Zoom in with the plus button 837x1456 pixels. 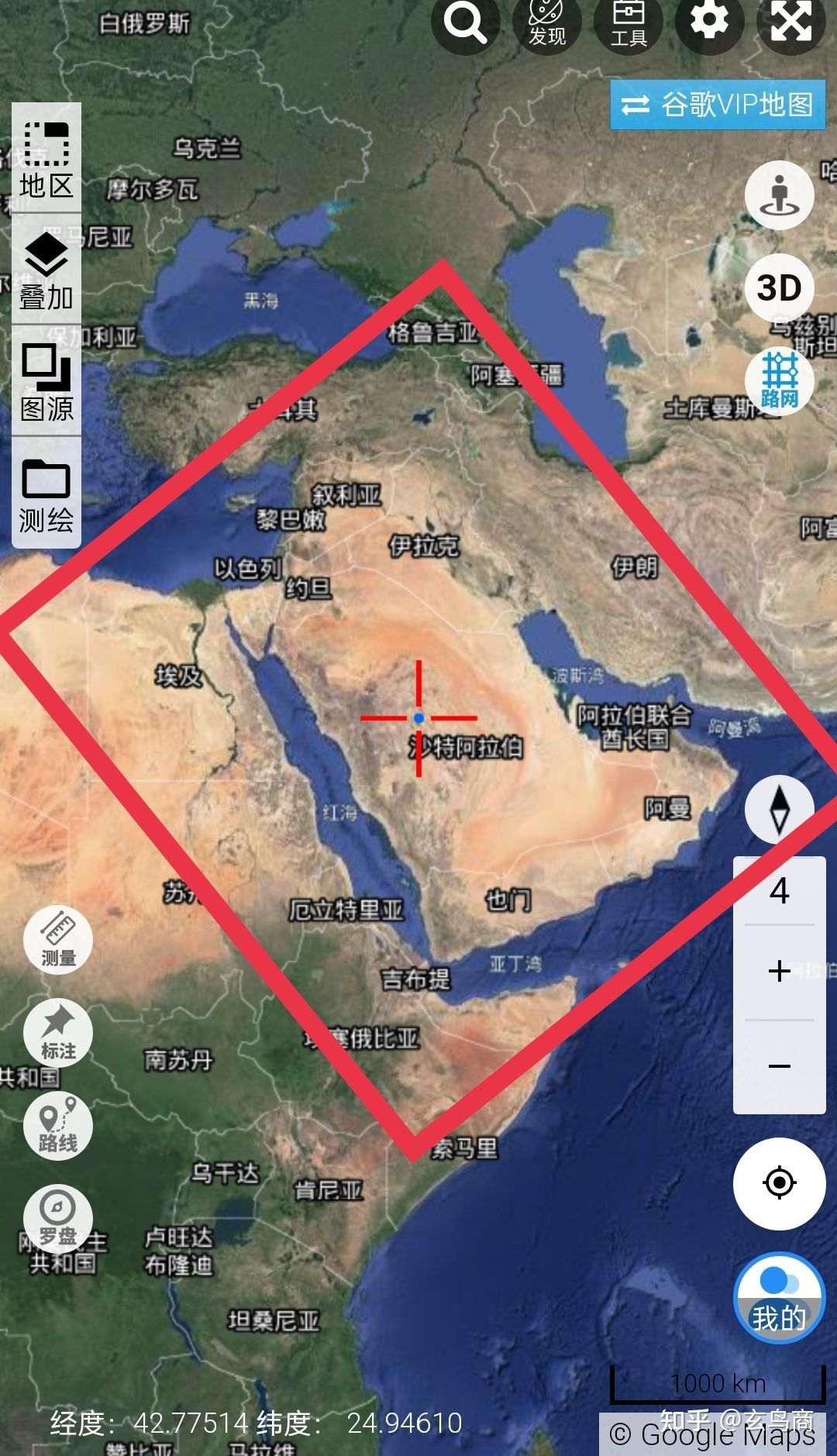tap(779, 972)
